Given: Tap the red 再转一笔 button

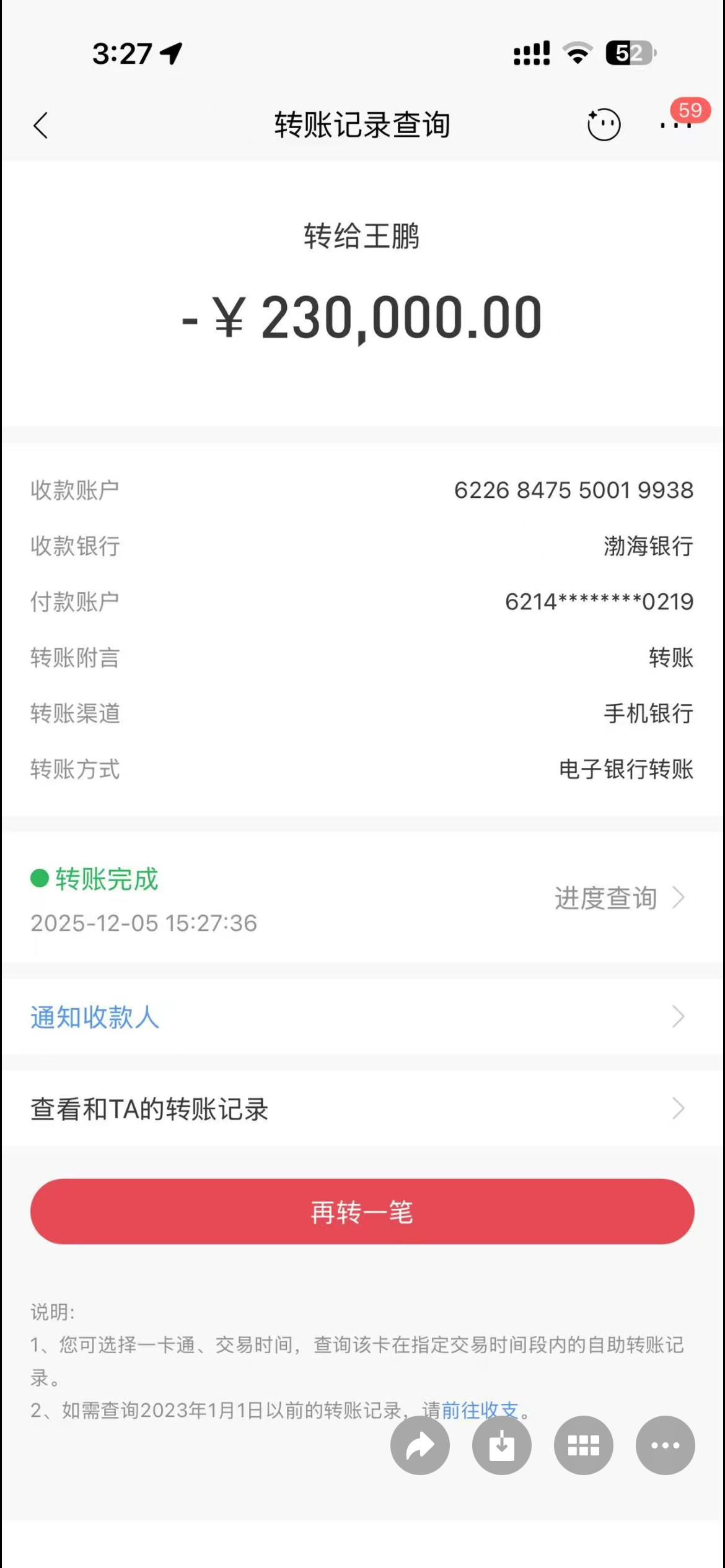Looking at the screenshot, I should 362,1212.
